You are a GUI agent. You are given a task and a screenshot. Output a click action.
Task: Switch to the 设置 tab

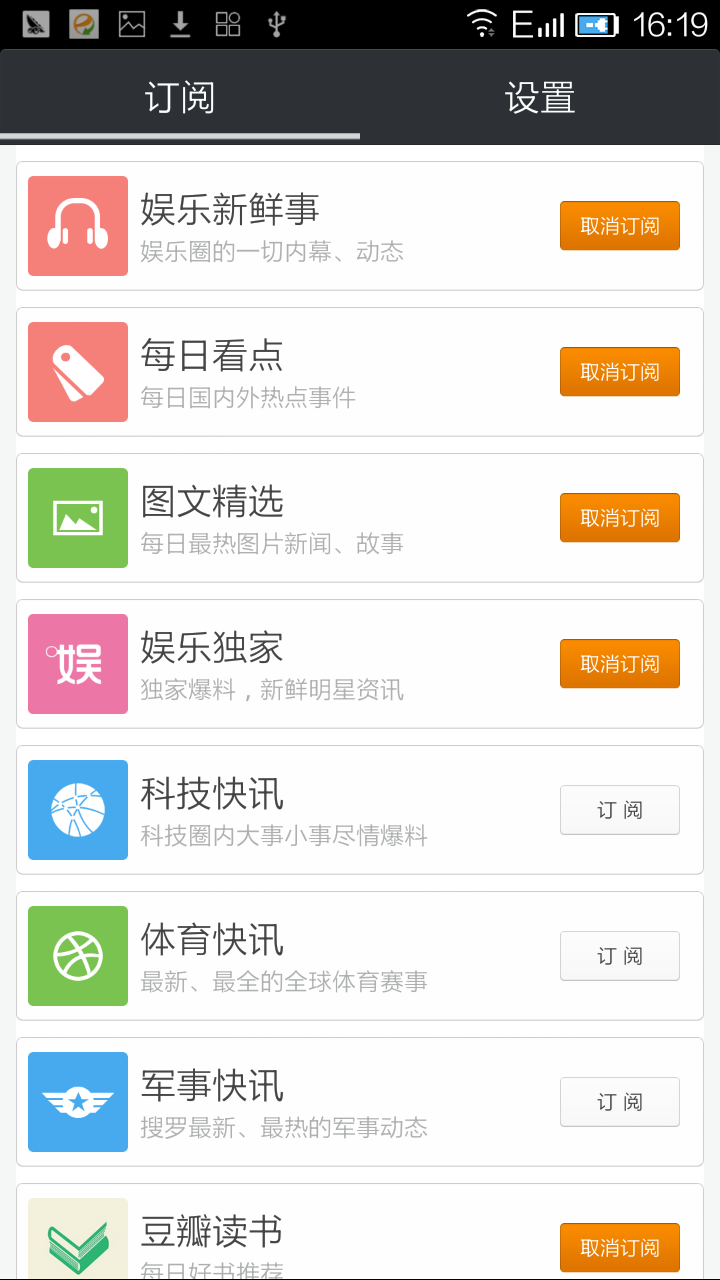540,98
